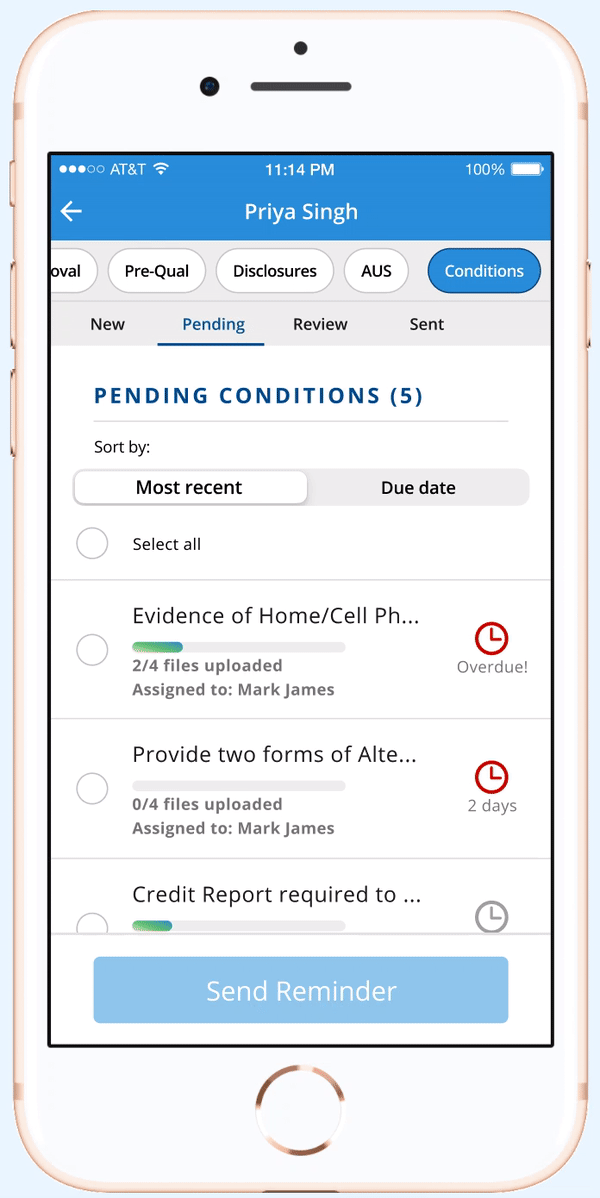
Task: Check the Select all circle
Action: click(x=92, y=544)
